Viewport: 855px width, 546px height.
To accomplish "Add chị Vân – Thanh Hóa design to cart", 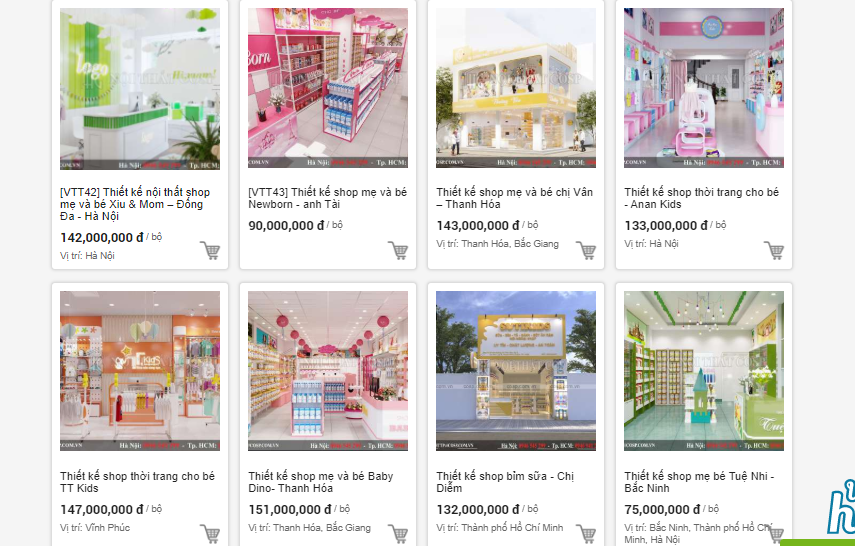I will click(586, 250).
